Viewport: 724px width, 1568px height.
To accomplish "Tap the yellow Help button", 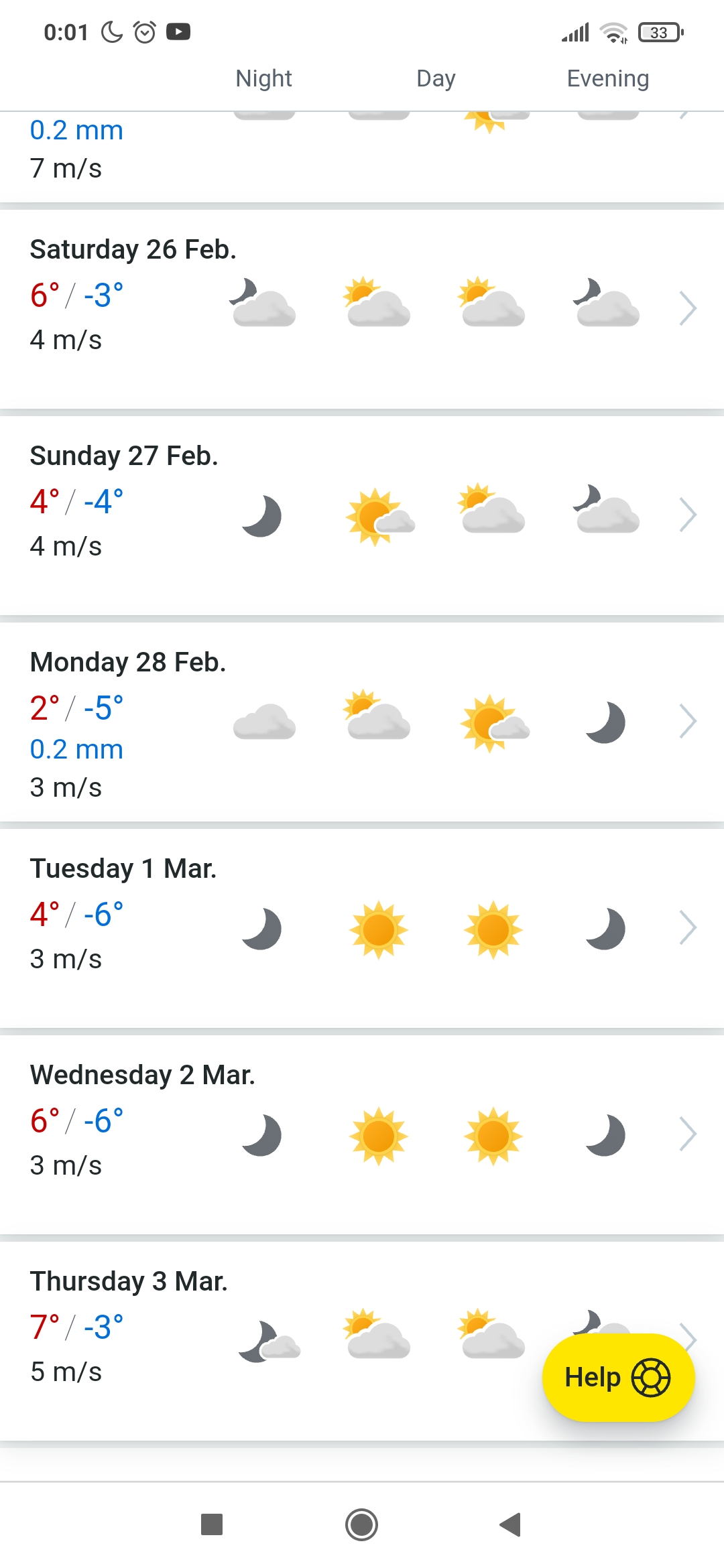I will pyautogui.click(x=618, y=1378).
